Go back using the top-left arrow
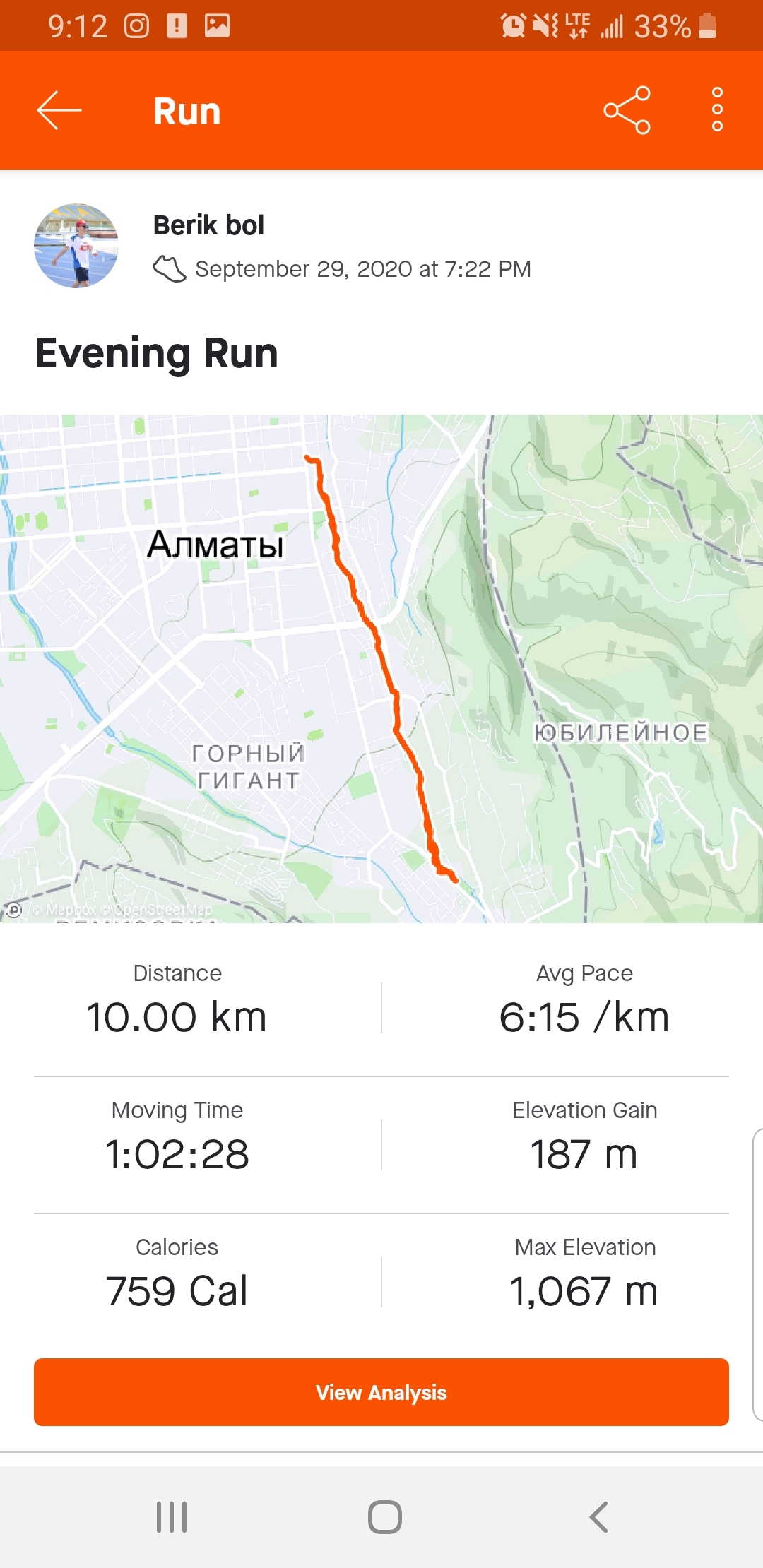 coord(59,110)
